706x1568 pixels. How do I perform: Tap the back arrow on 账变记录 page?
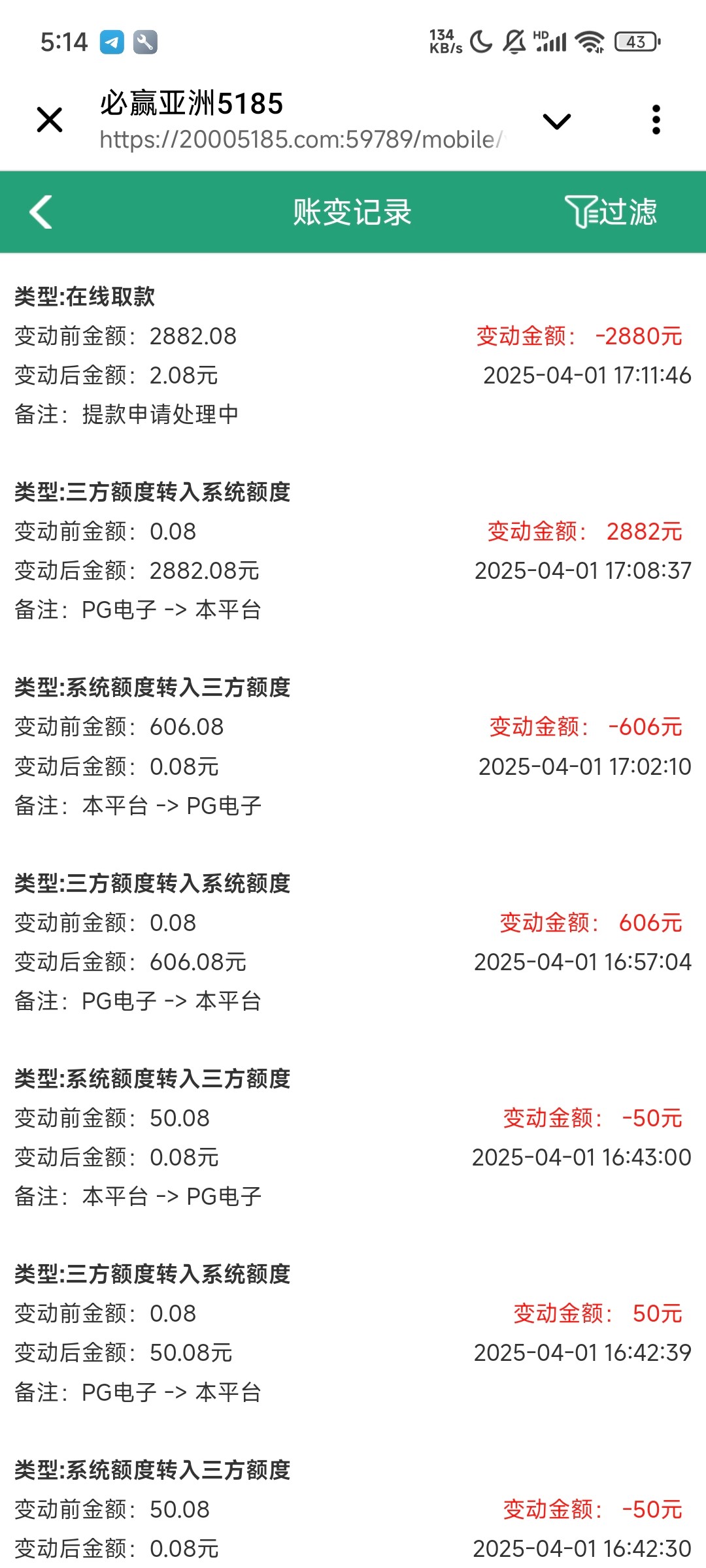pyautogui.click(x=41, y=212)
